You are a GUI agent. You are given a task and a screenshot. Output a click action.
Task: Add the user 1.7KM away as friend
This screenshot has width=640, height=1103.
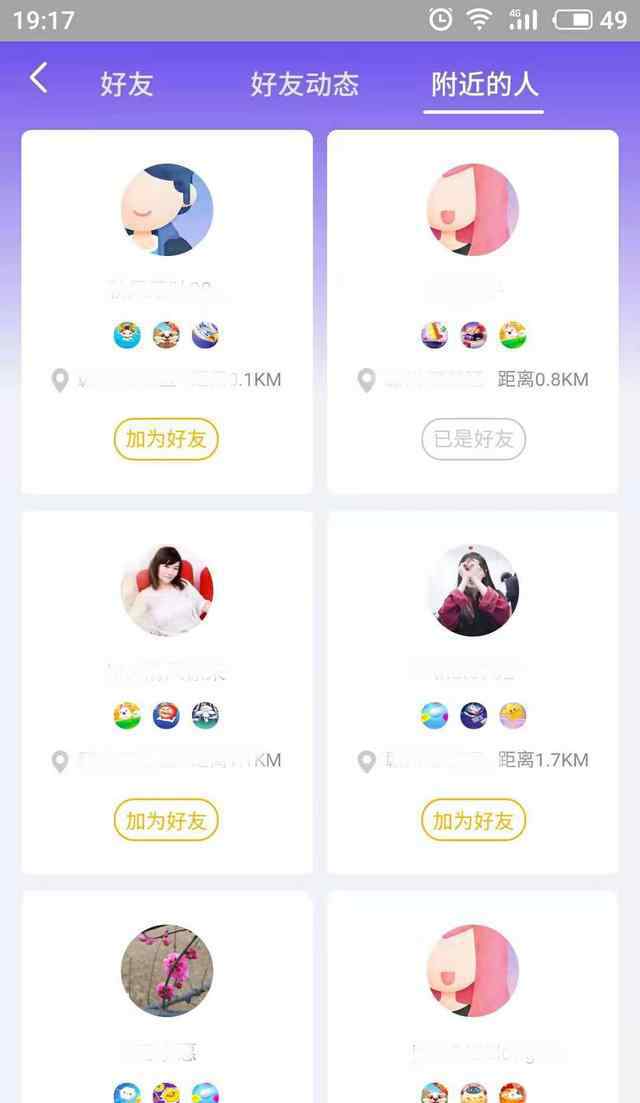coord(473,821)
